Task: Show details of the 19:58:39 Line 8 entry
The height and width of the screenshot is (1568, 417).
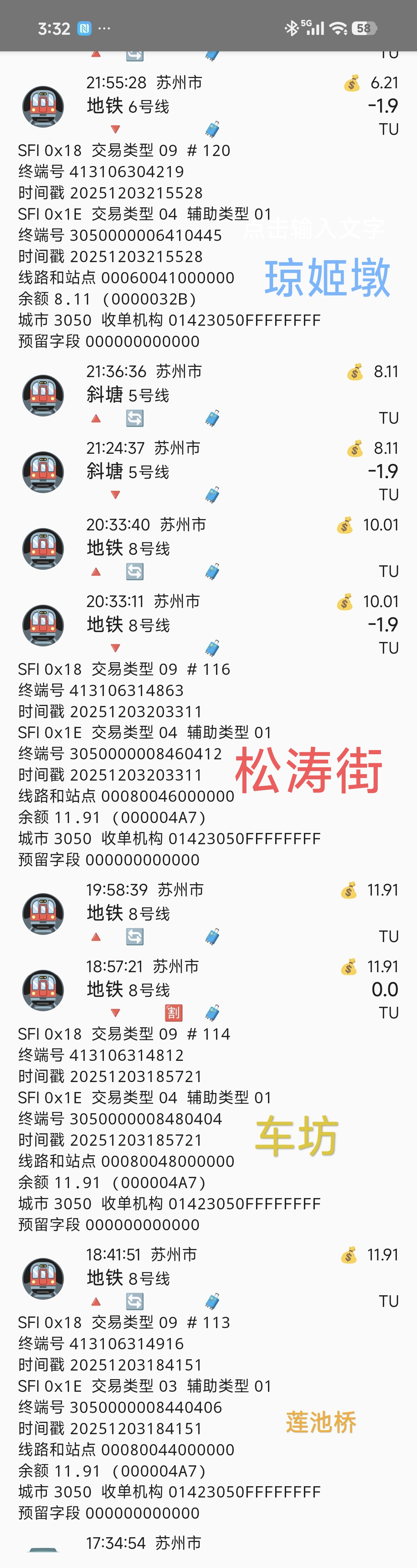Action: click(209, 913)
